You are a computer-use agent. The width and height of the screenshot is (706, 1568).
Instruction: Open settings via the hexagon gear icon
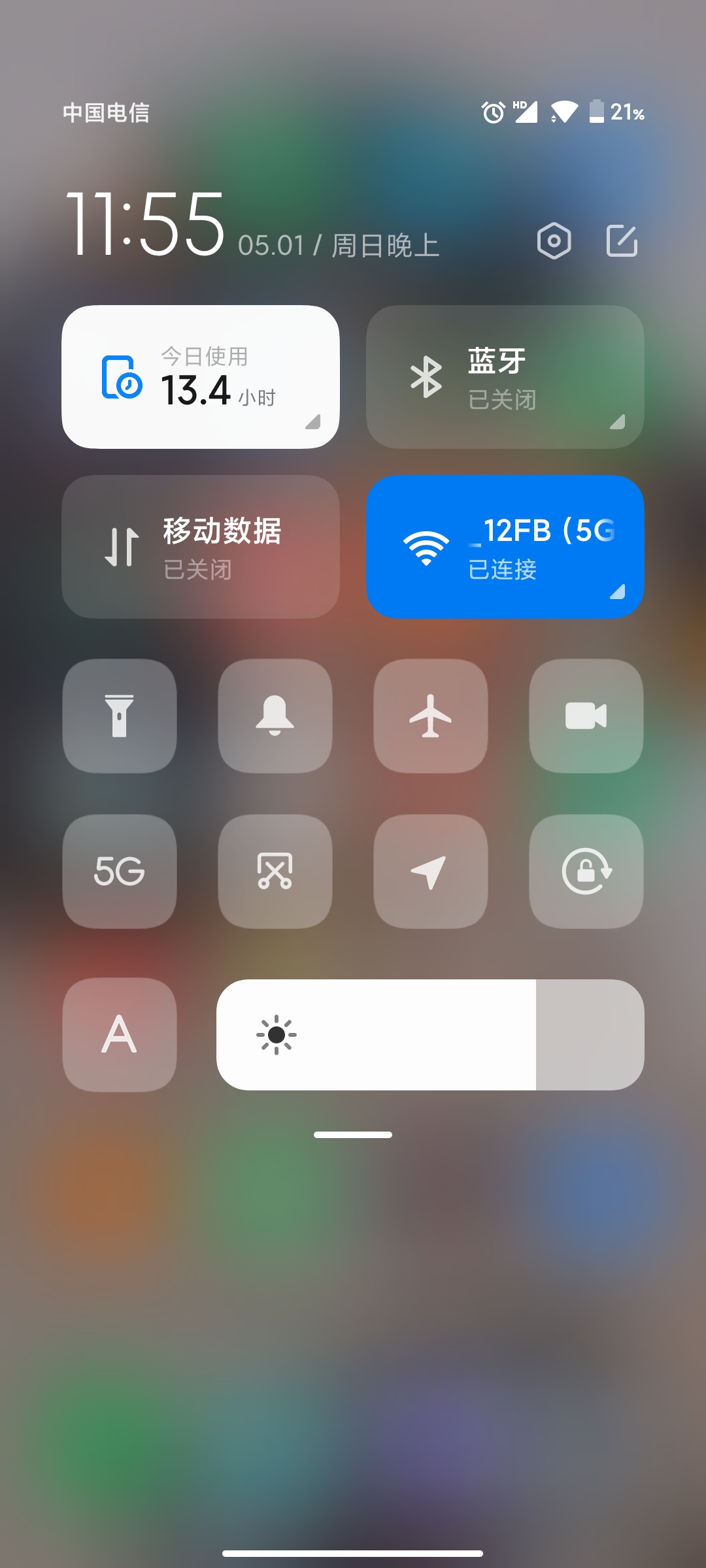click(x=554, y=241)
